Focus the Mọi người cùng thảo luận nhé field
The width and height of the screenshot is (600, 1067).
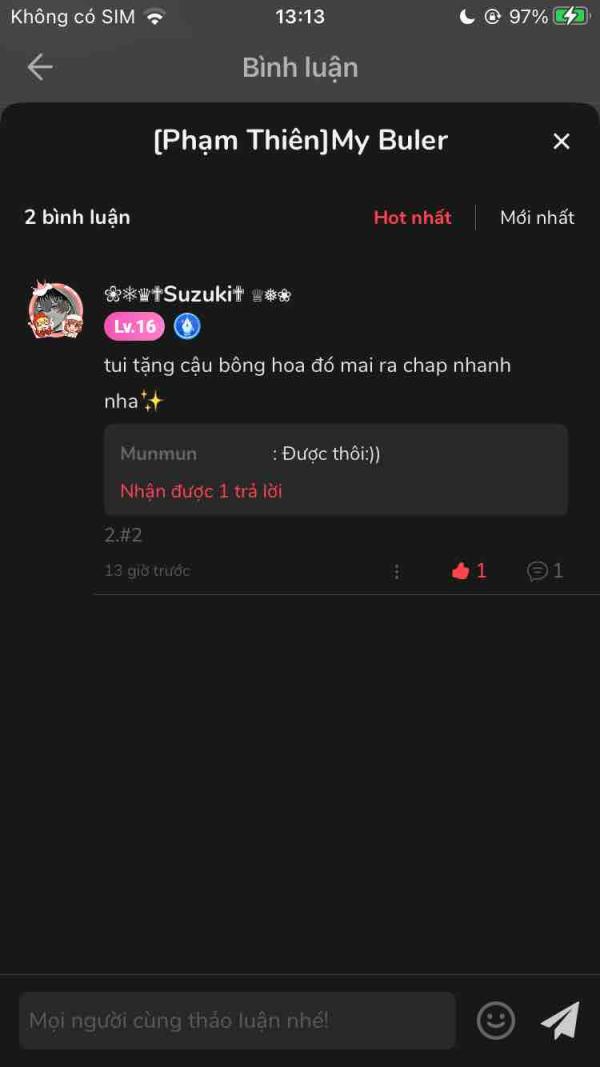click(237, 1020)
